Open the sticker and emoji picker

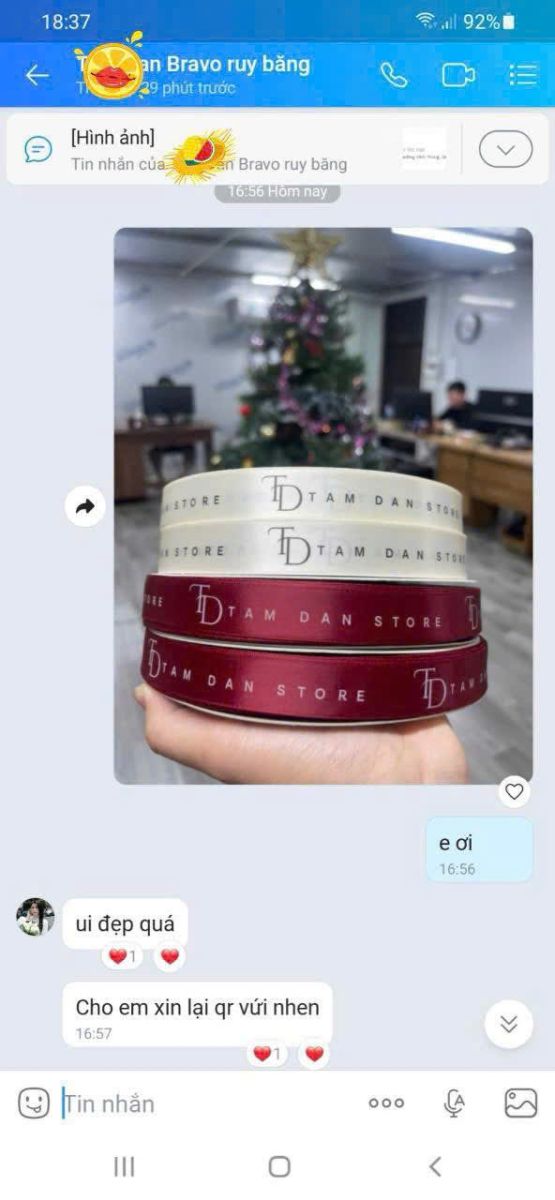33,1103
